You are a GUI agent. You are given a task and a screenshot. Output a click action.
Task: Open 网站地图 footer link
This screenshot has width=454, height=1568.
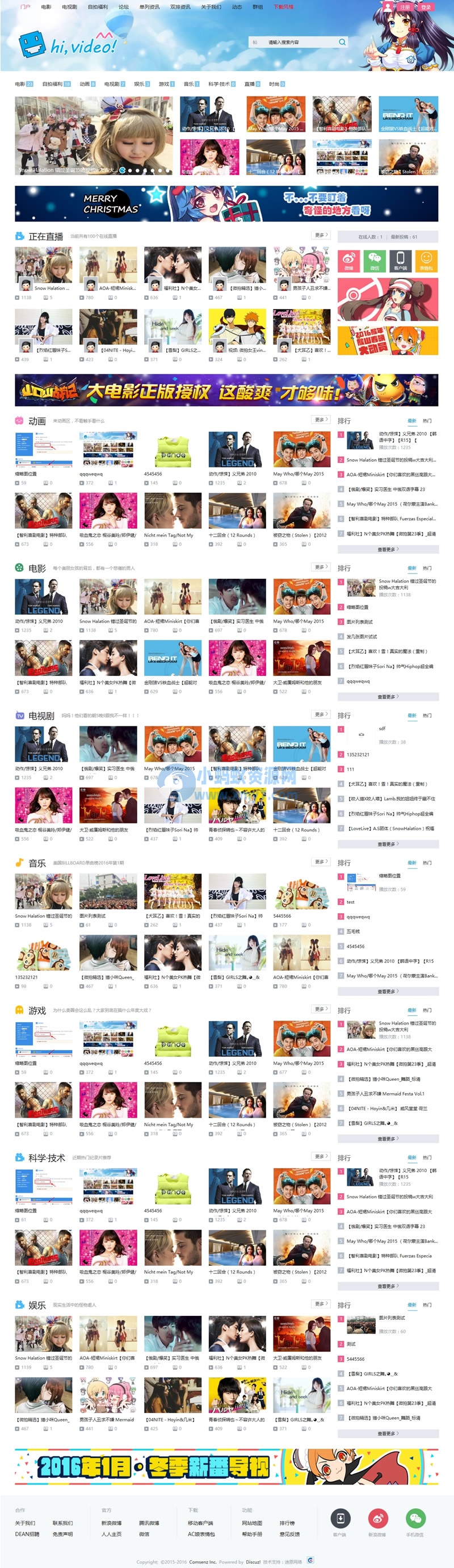click(252, 1523)
